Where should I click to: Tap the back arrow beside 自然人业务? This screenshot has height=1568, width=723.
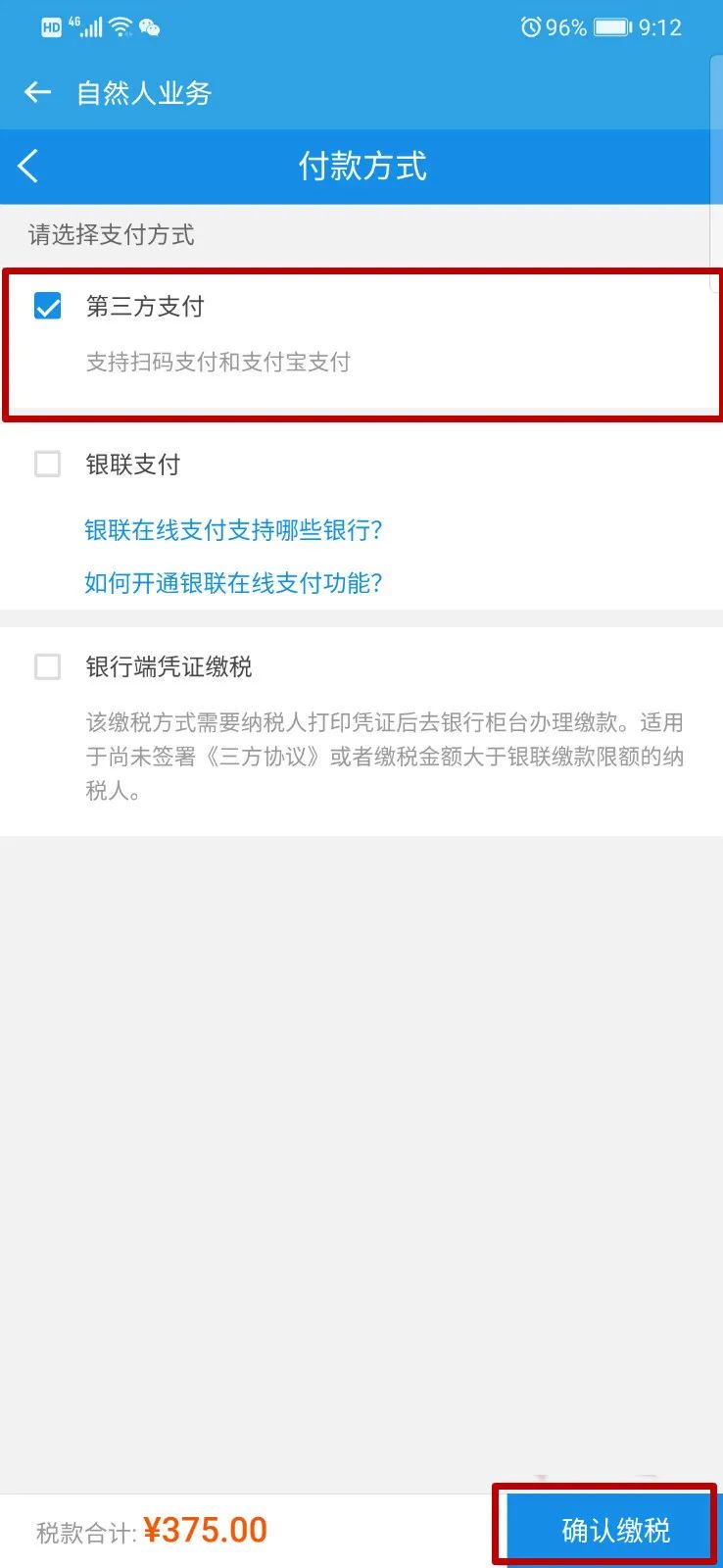37,92
